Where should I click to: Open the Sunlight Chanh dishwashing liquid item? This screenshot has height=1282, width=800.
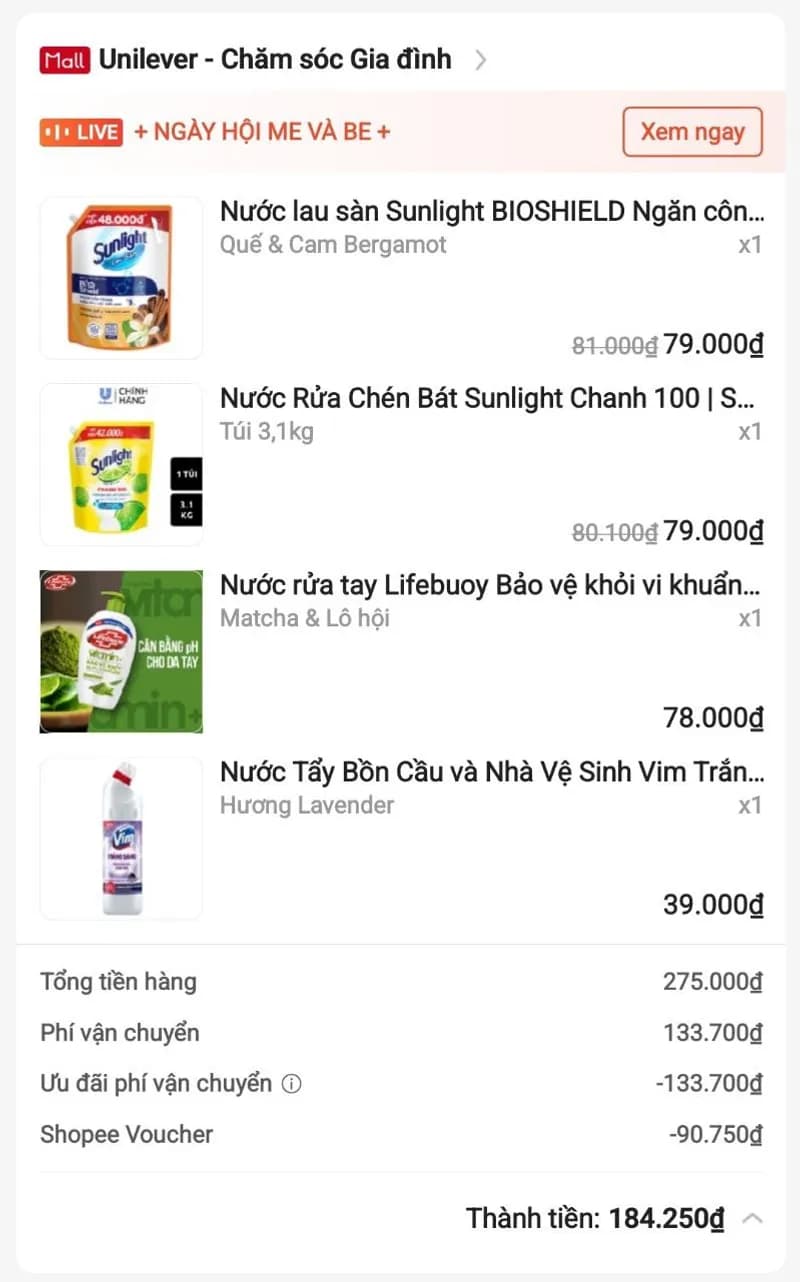coord(487,398)
